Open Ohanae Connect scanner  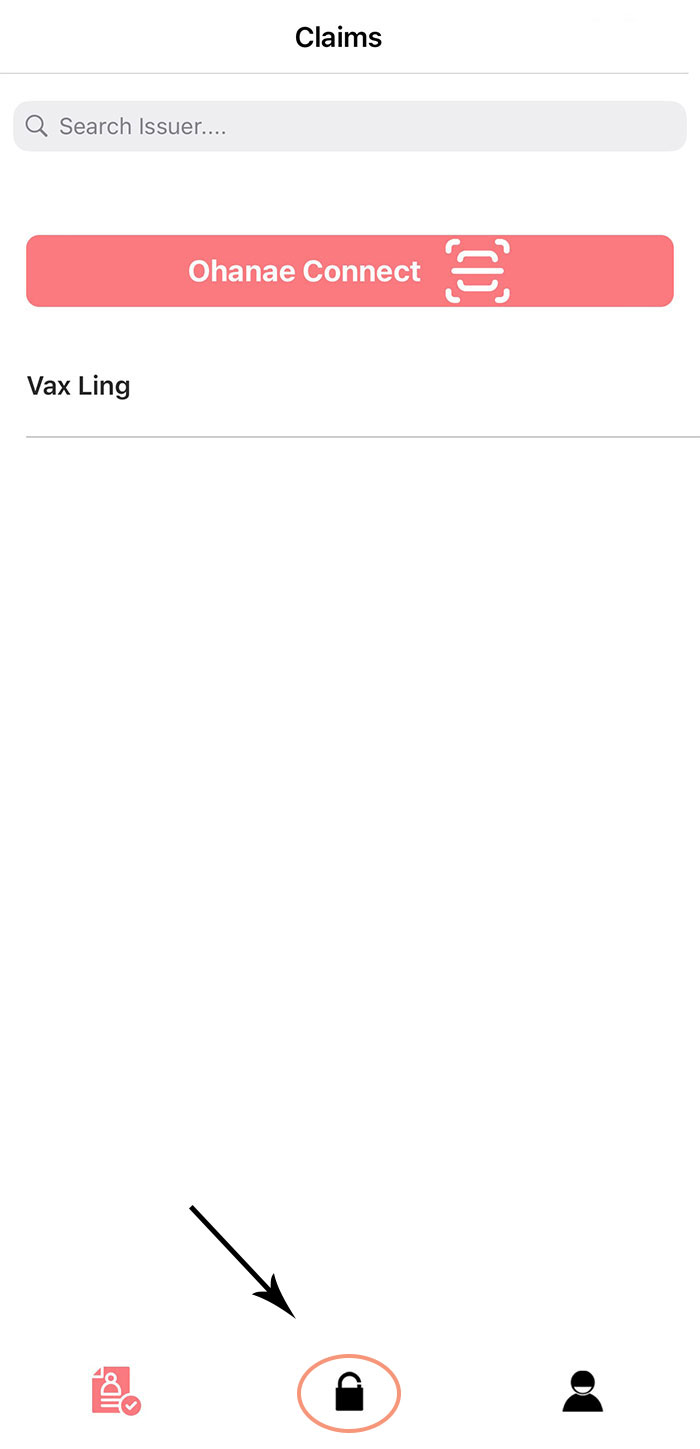coord(350,271)
